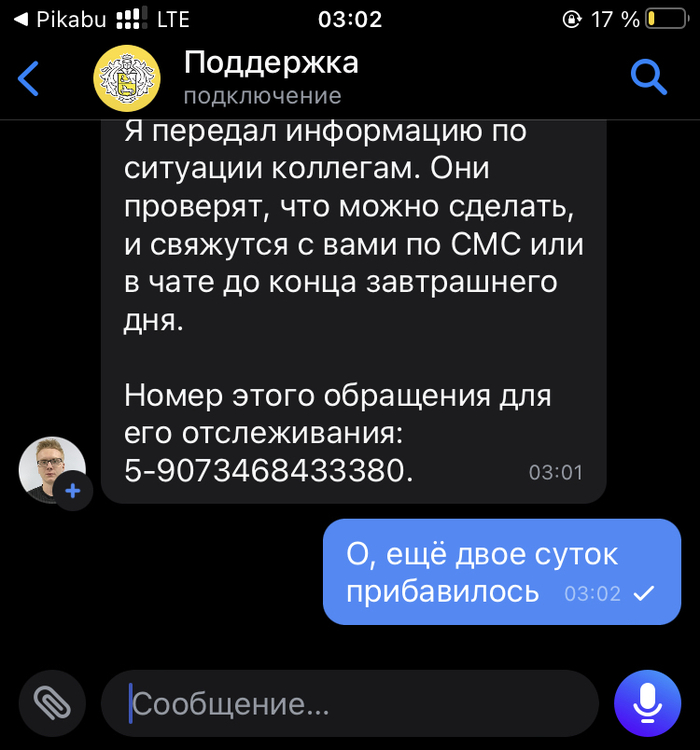Open the Поддержка chat header
The height and width of the screenshot is (750, 700).
click(270, 77)
